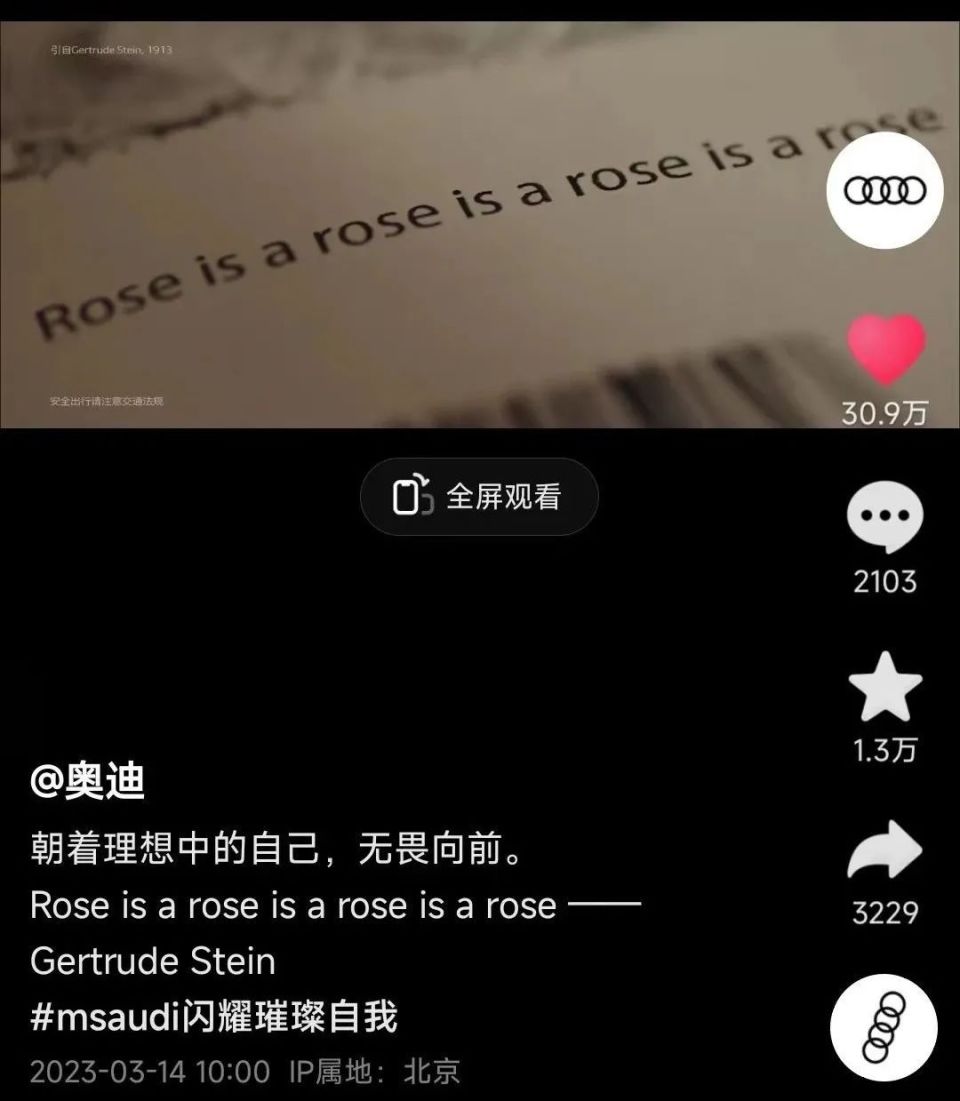Open 全屏观看 to watch fullscreen

[x=478, y=494]
